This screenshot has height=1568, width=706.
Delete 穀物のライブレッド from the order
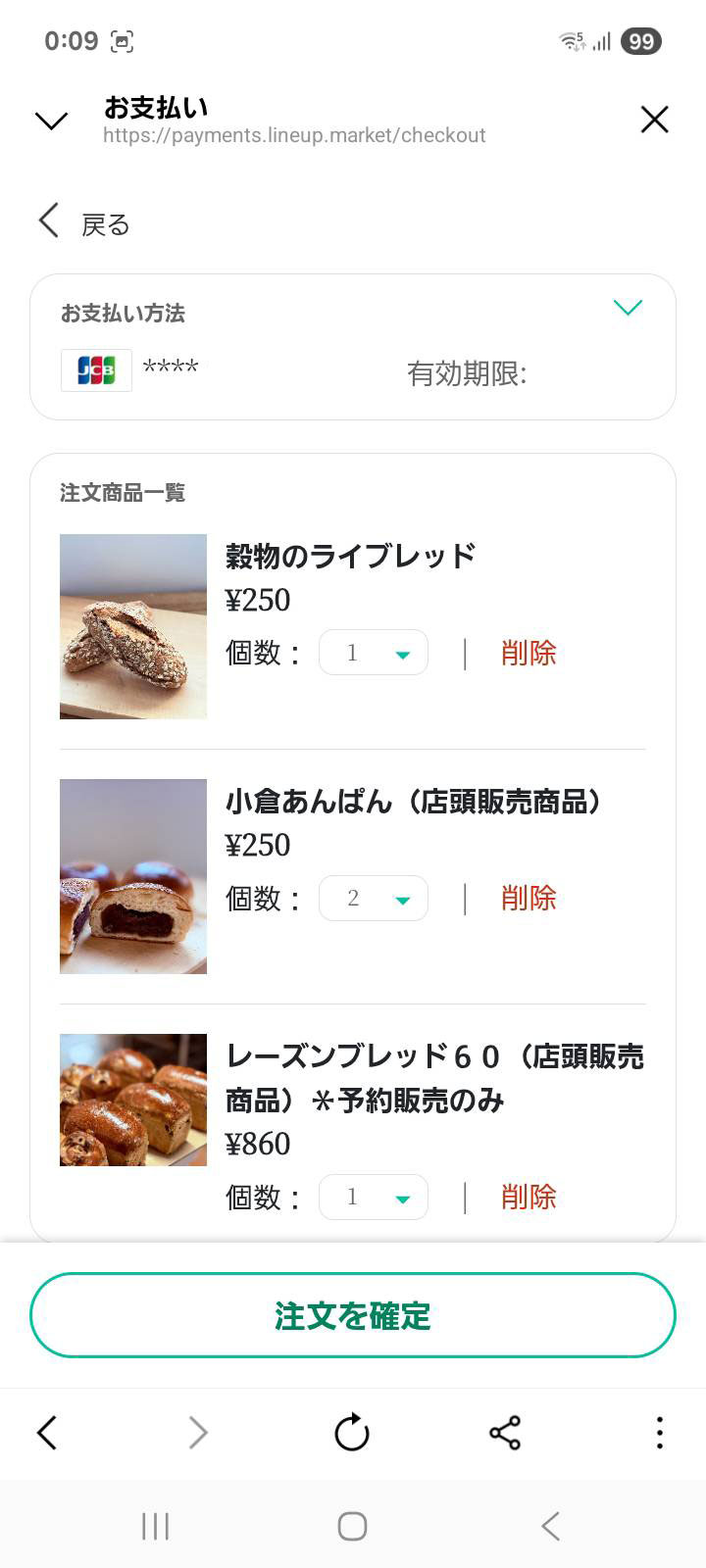pos(529,653)
